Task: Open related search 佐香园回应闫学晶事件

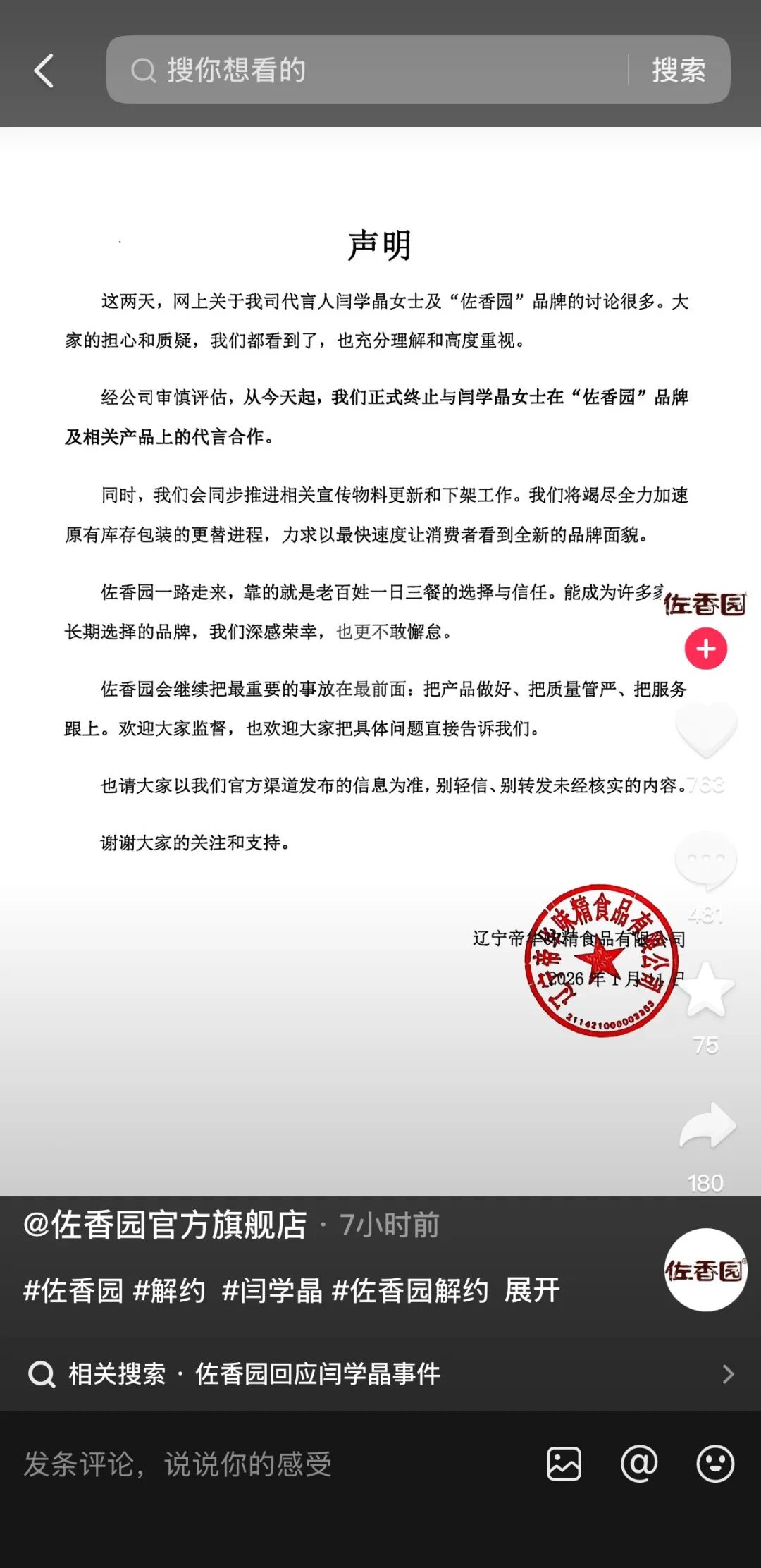Action: (317, 1374)
